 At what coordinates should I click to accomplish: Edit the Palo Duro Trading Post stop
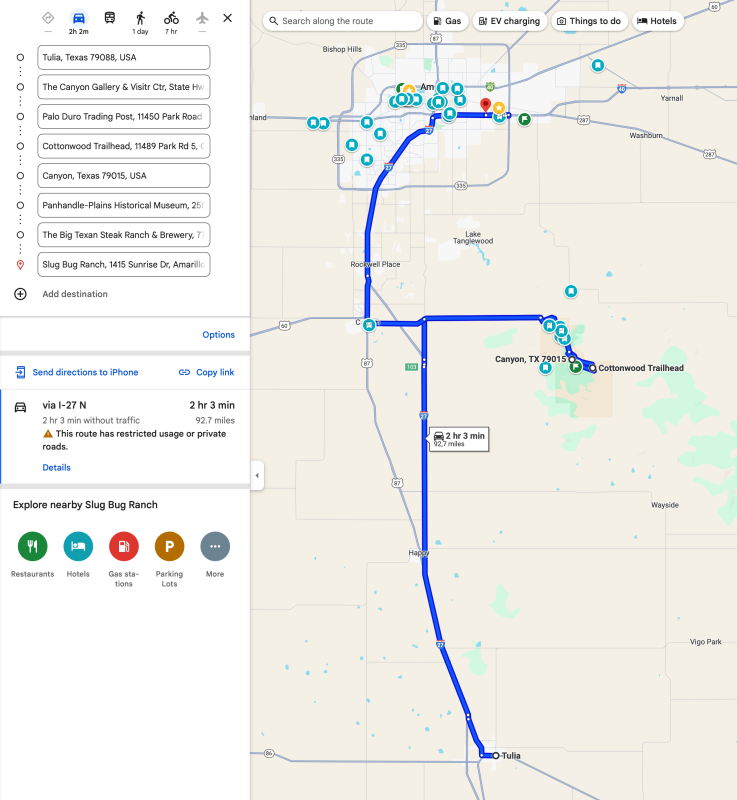click(x=124, y=117)
